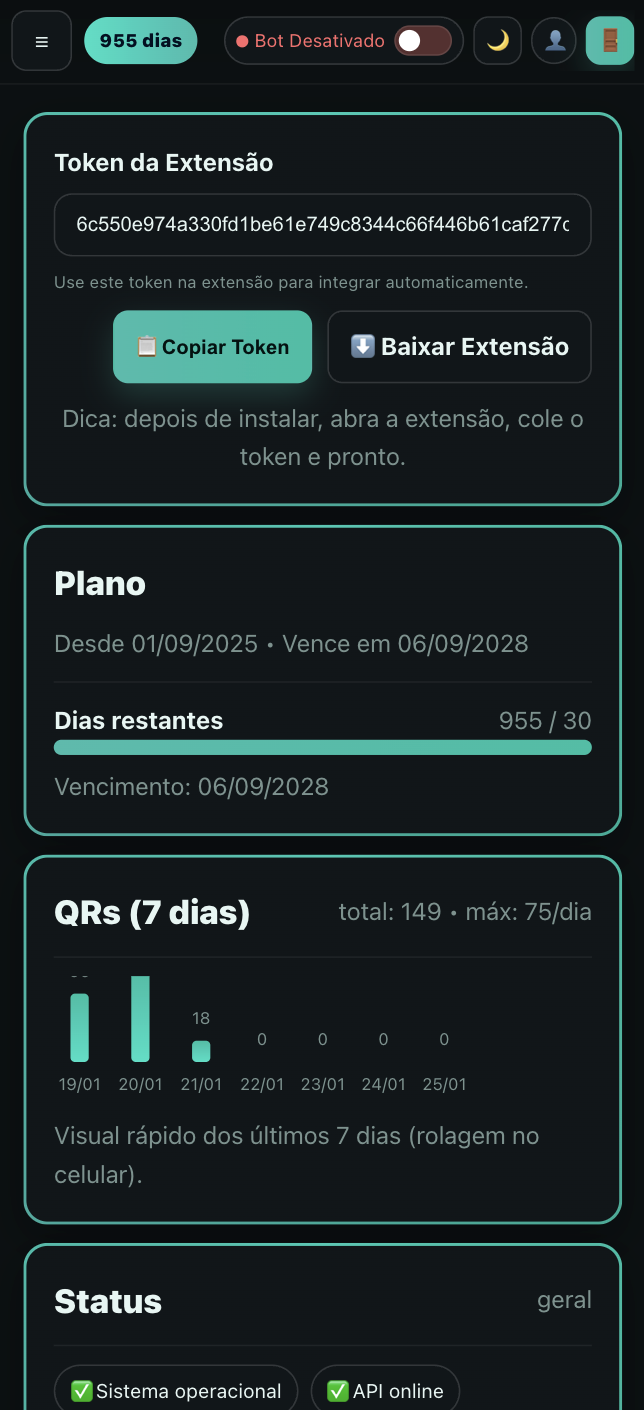The height and width of the screenshot is (1410, 644).
Task: Log out using the door icon
Action: point(610,41)
